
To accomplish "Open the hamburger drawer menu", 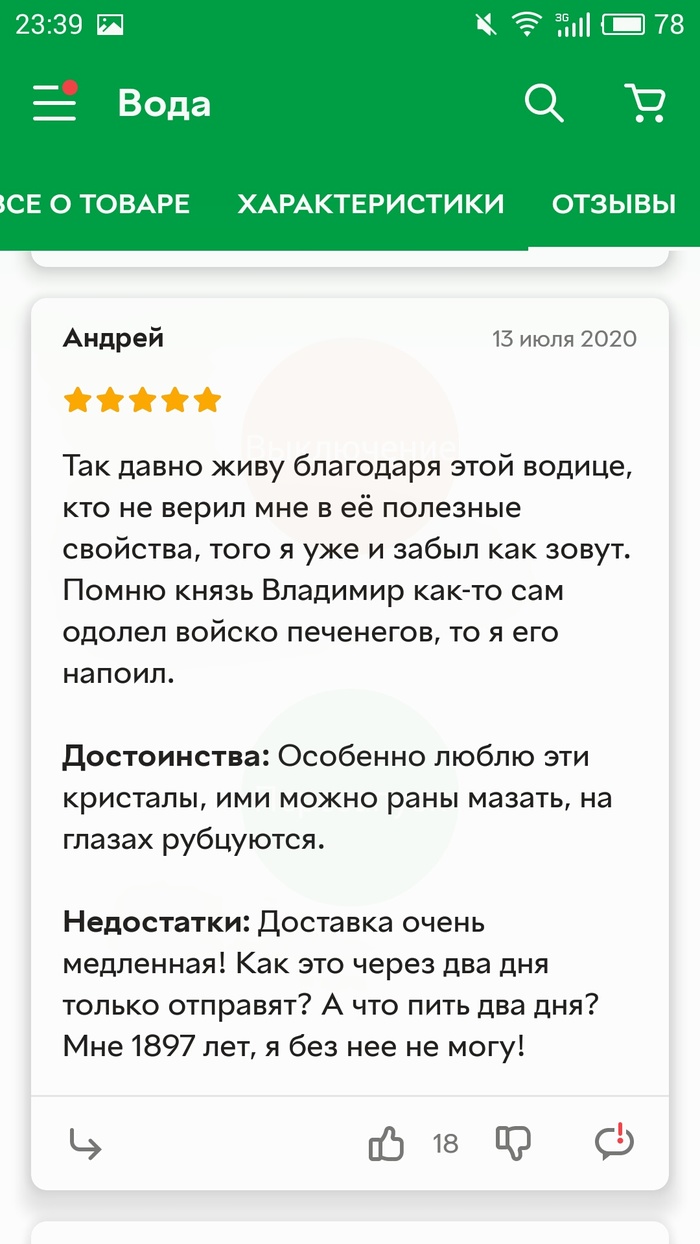I will (54, 103).
